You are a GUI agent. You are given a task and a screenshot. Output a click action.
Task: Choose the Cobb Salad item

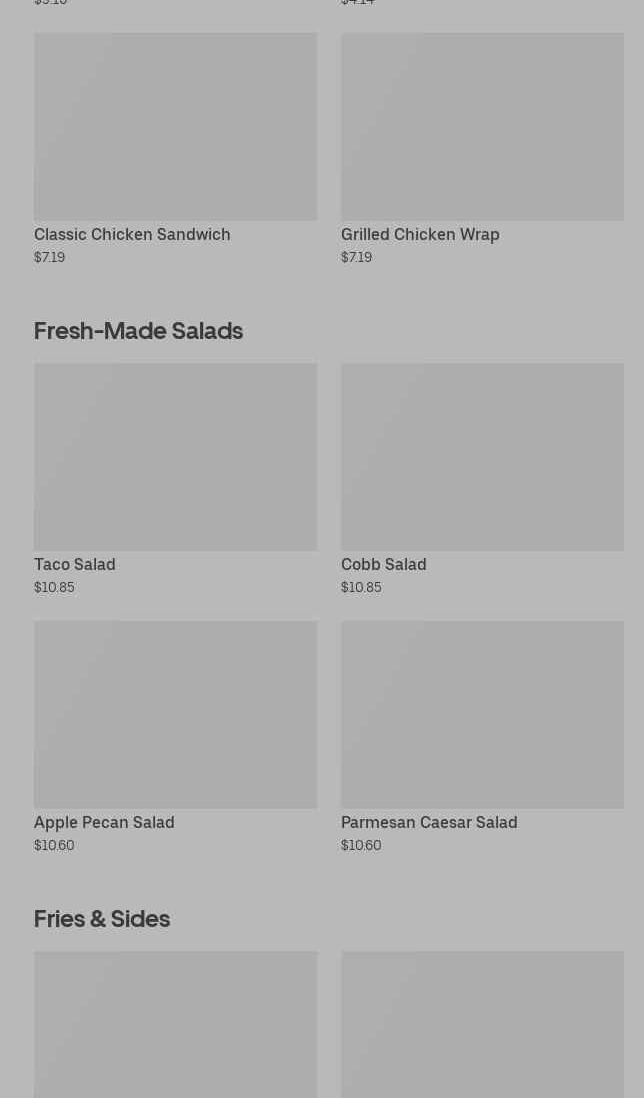(482, 479)
